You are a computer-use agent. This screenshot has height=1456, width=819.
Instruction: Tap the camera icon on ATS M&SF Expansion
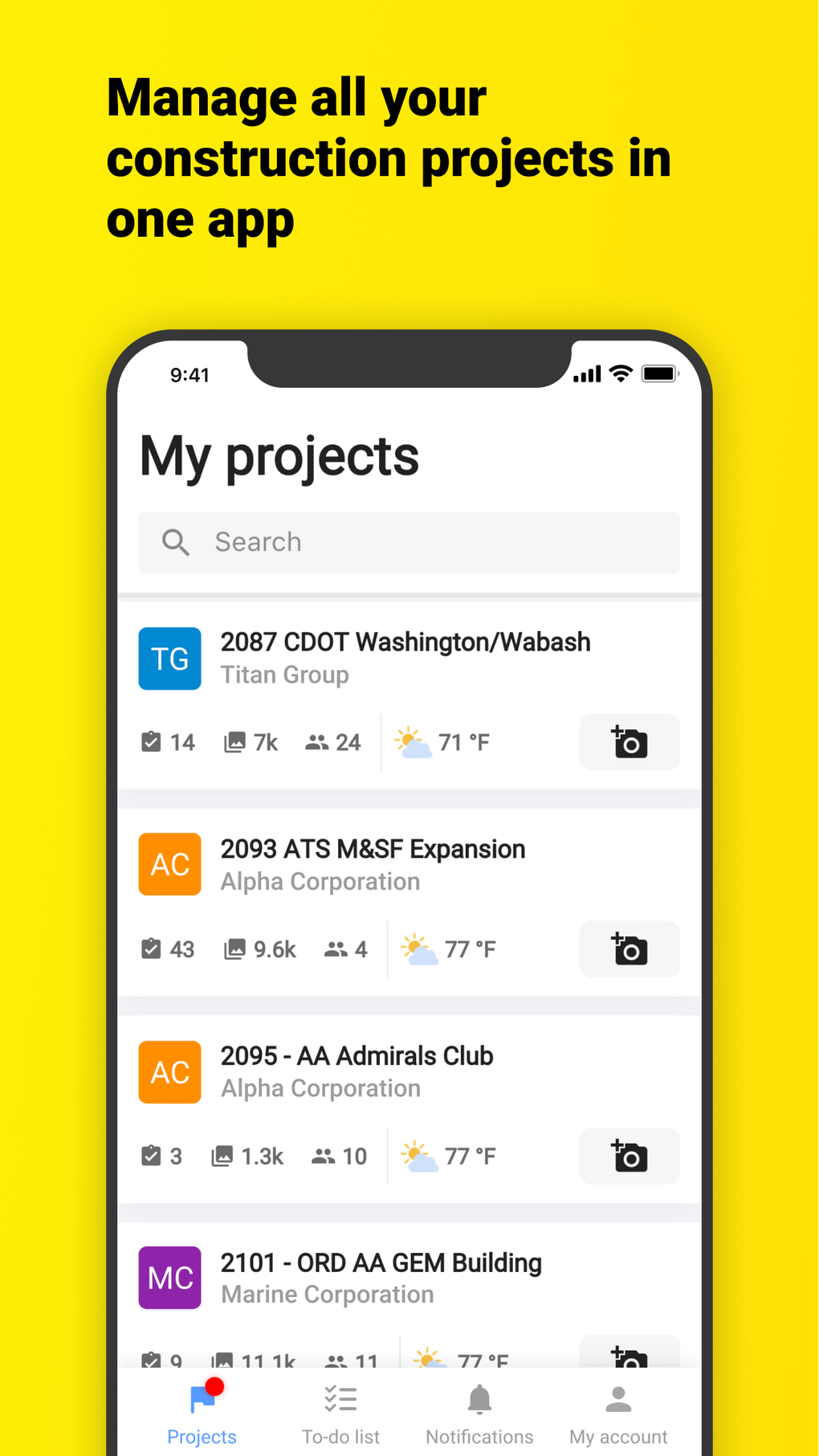pos(629,949)
